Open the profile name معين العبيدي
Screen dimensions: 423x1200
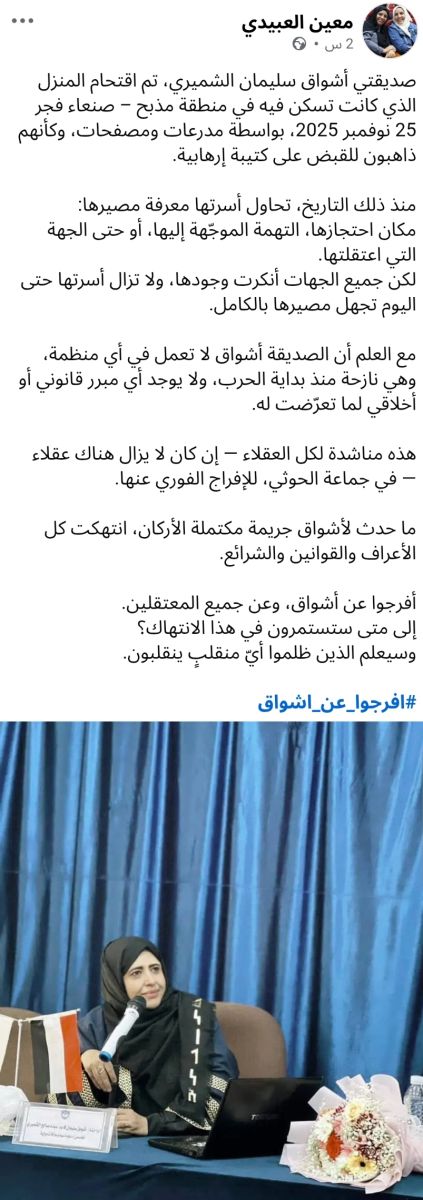298,22
